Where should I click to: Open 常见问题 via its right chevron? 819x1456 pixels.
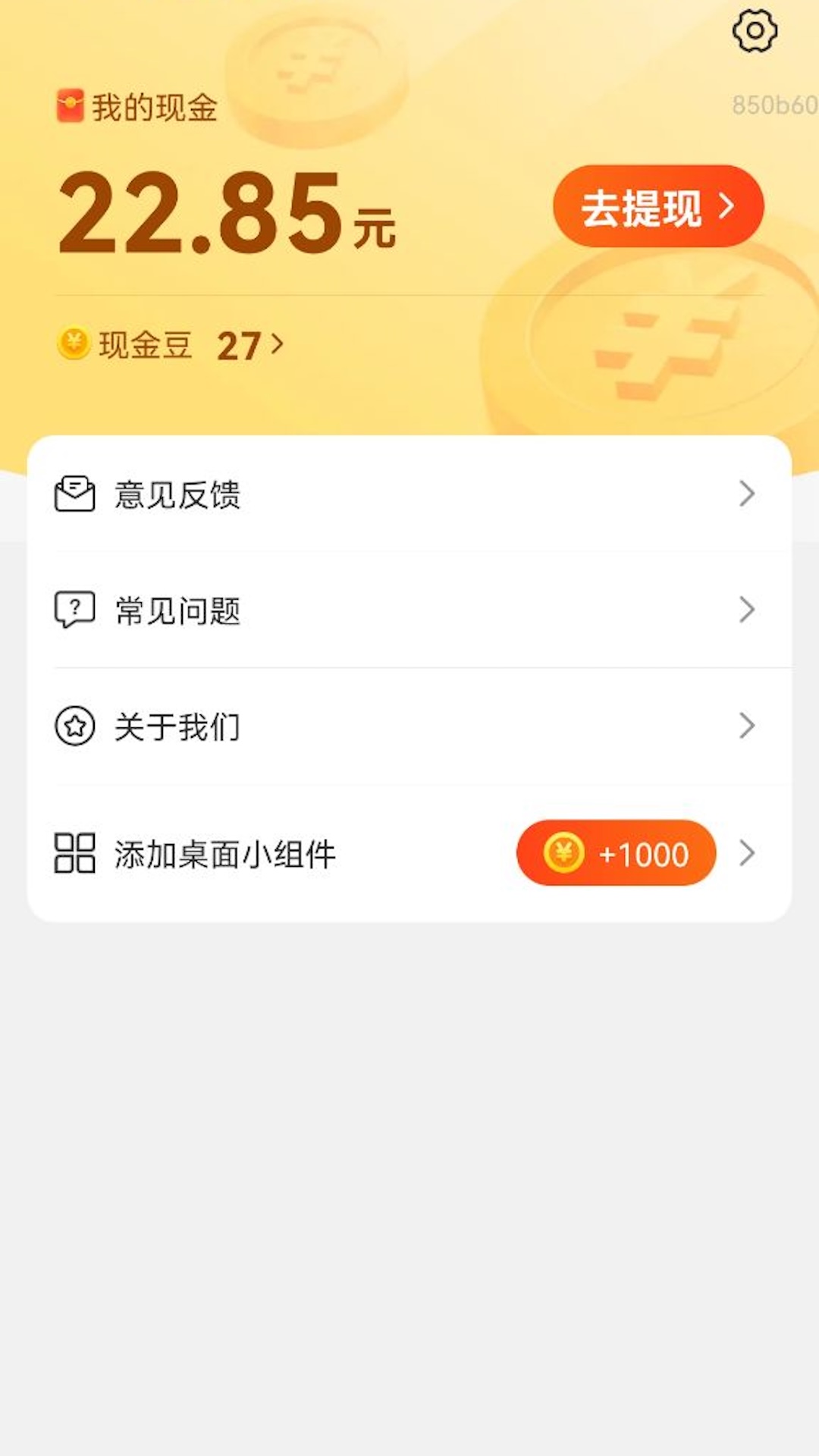coord(747,610)
